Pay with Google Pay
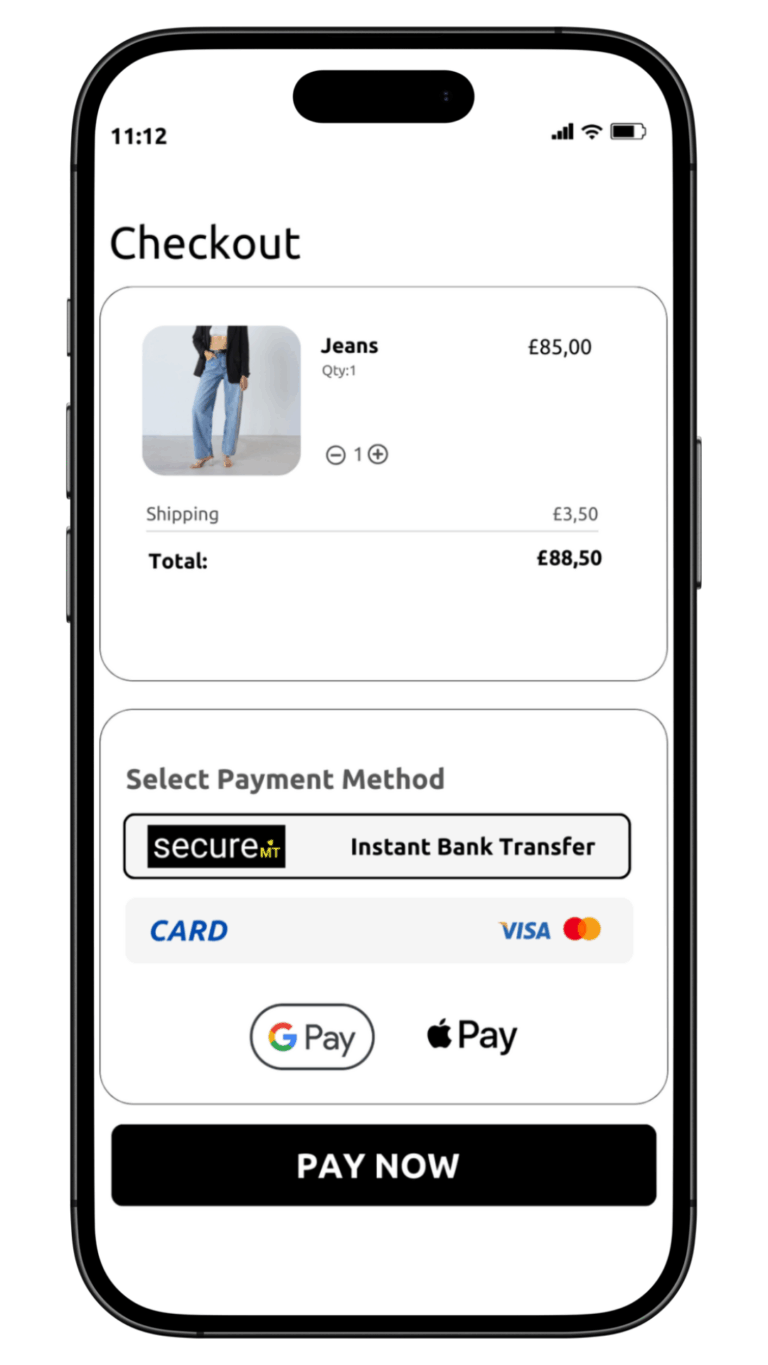 tap(312, 1037)
